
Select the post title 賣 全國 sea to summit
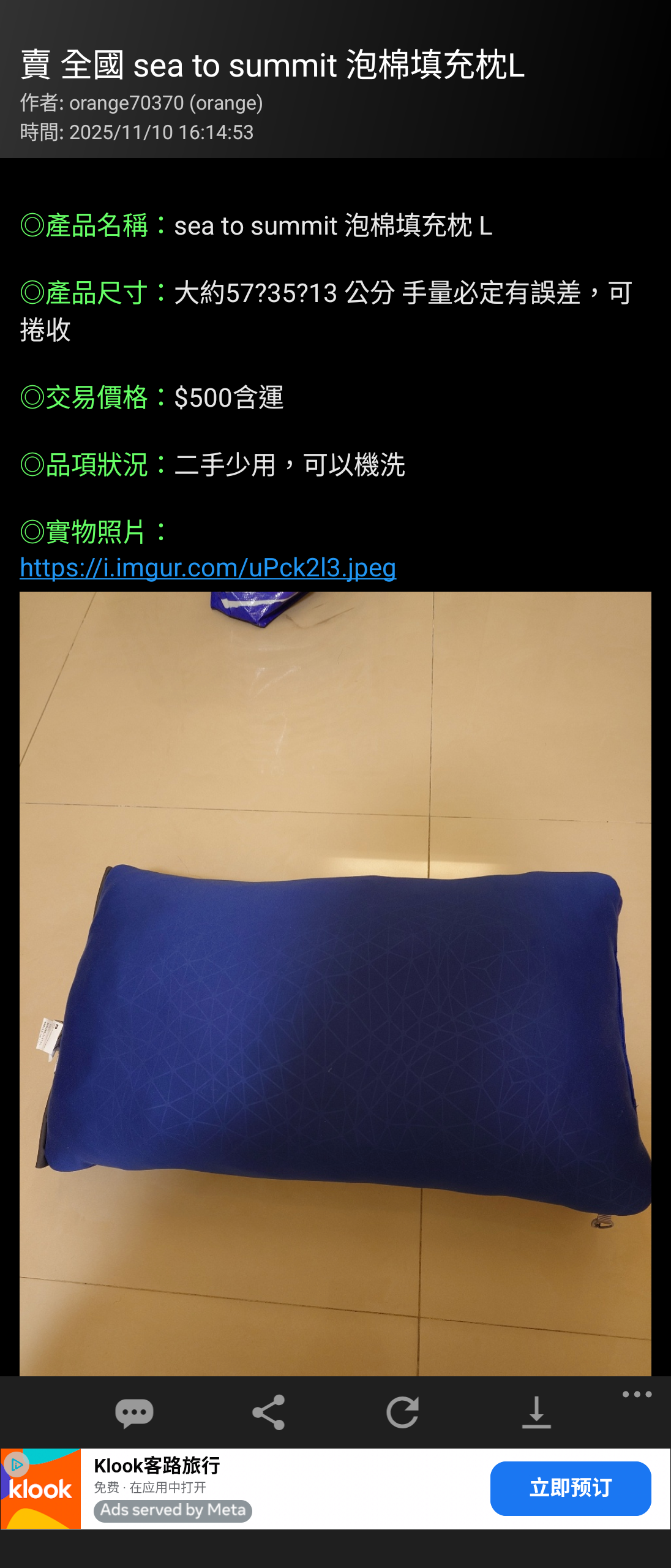(x=269, y=66)
